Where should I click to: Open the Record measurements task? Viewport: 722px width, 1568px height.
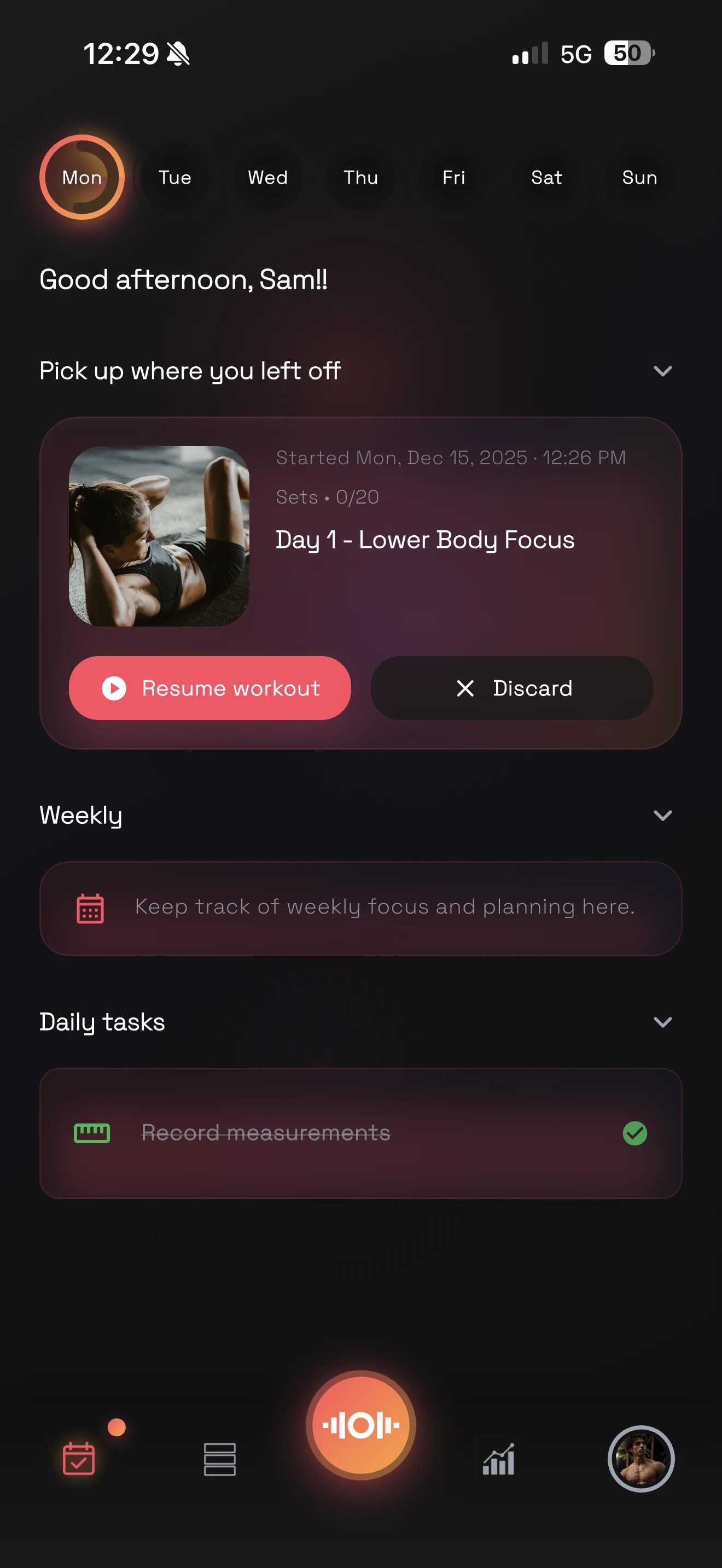[x=265, y=1133]
